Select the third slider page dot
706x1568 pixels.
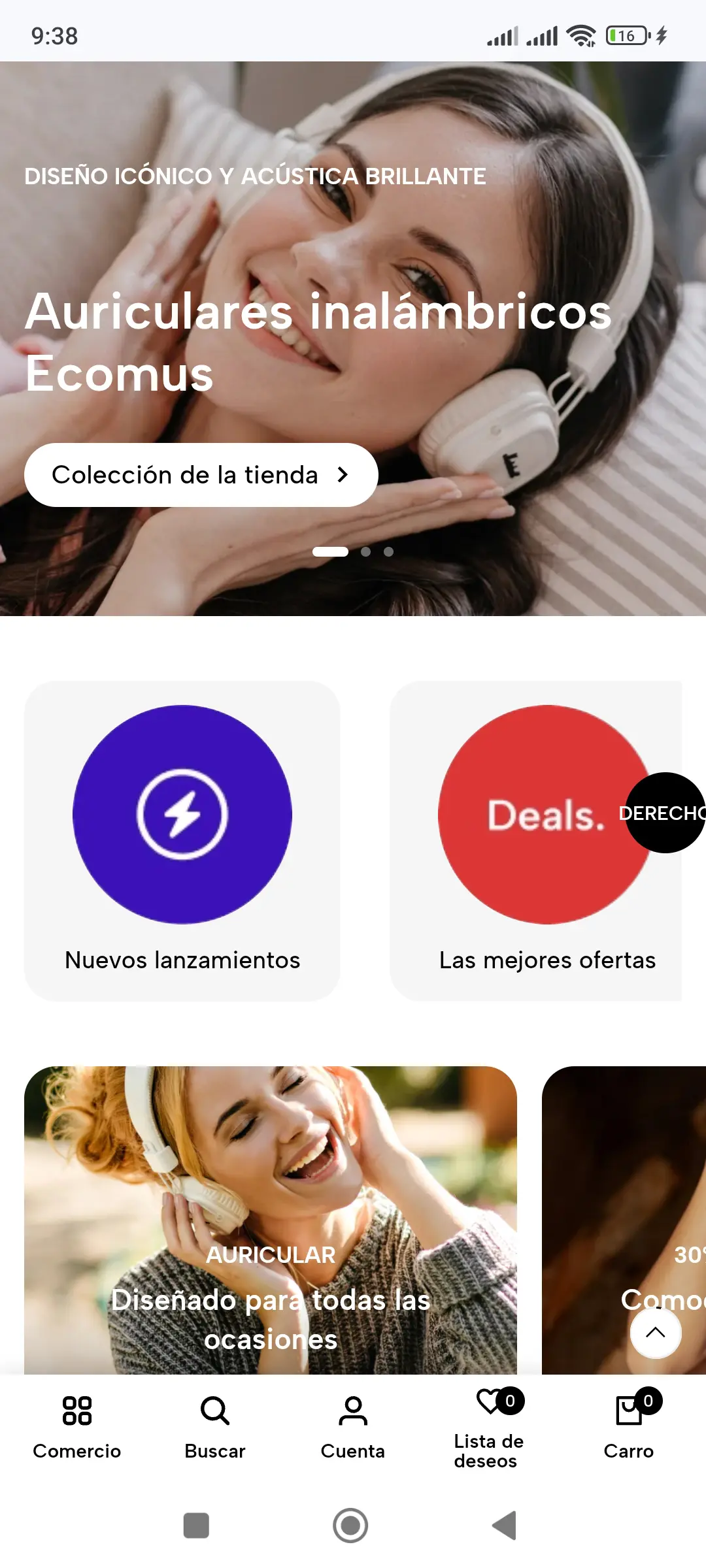388,551
